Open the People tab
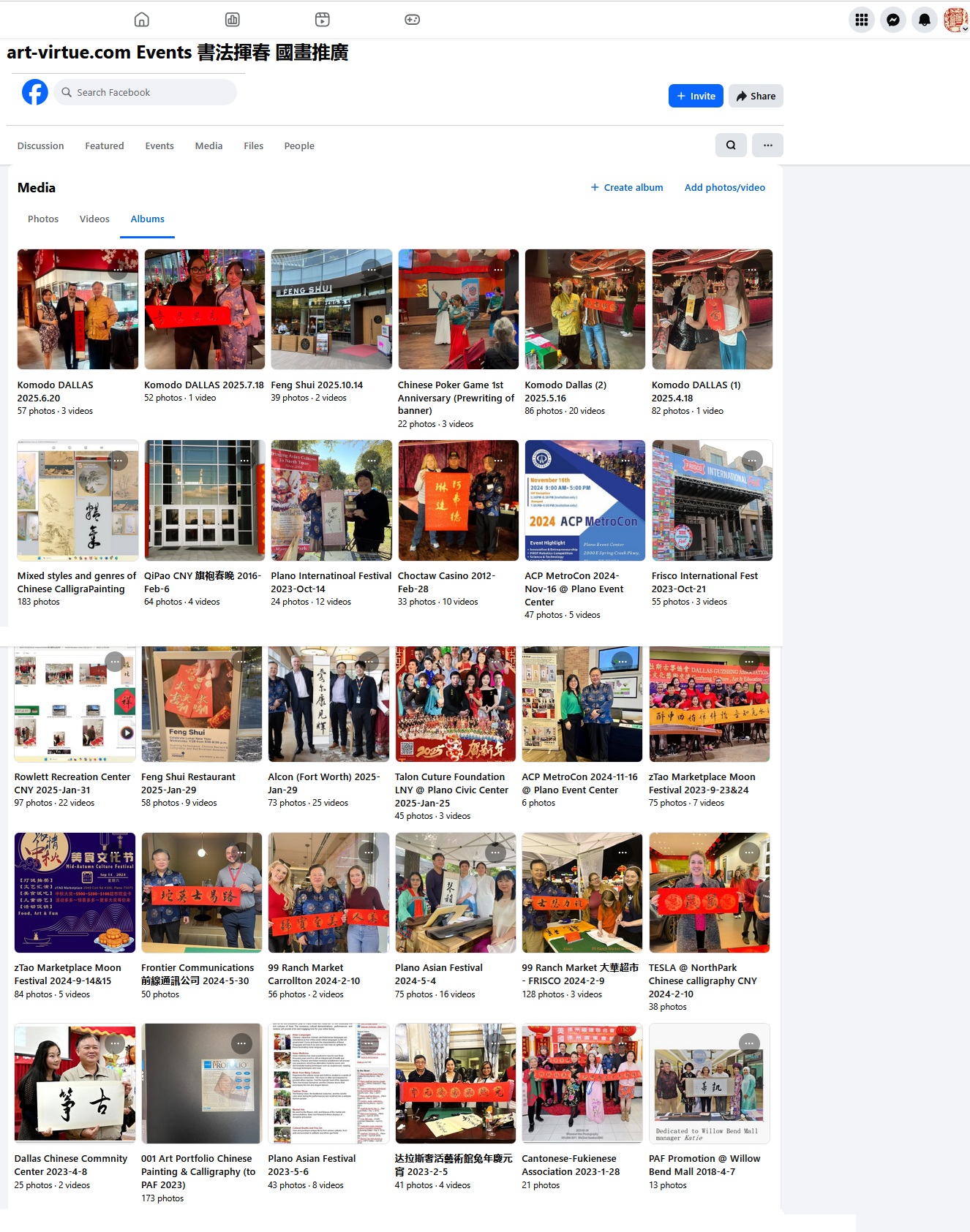Screen dimensions: 970x1232 pos(299,146)
